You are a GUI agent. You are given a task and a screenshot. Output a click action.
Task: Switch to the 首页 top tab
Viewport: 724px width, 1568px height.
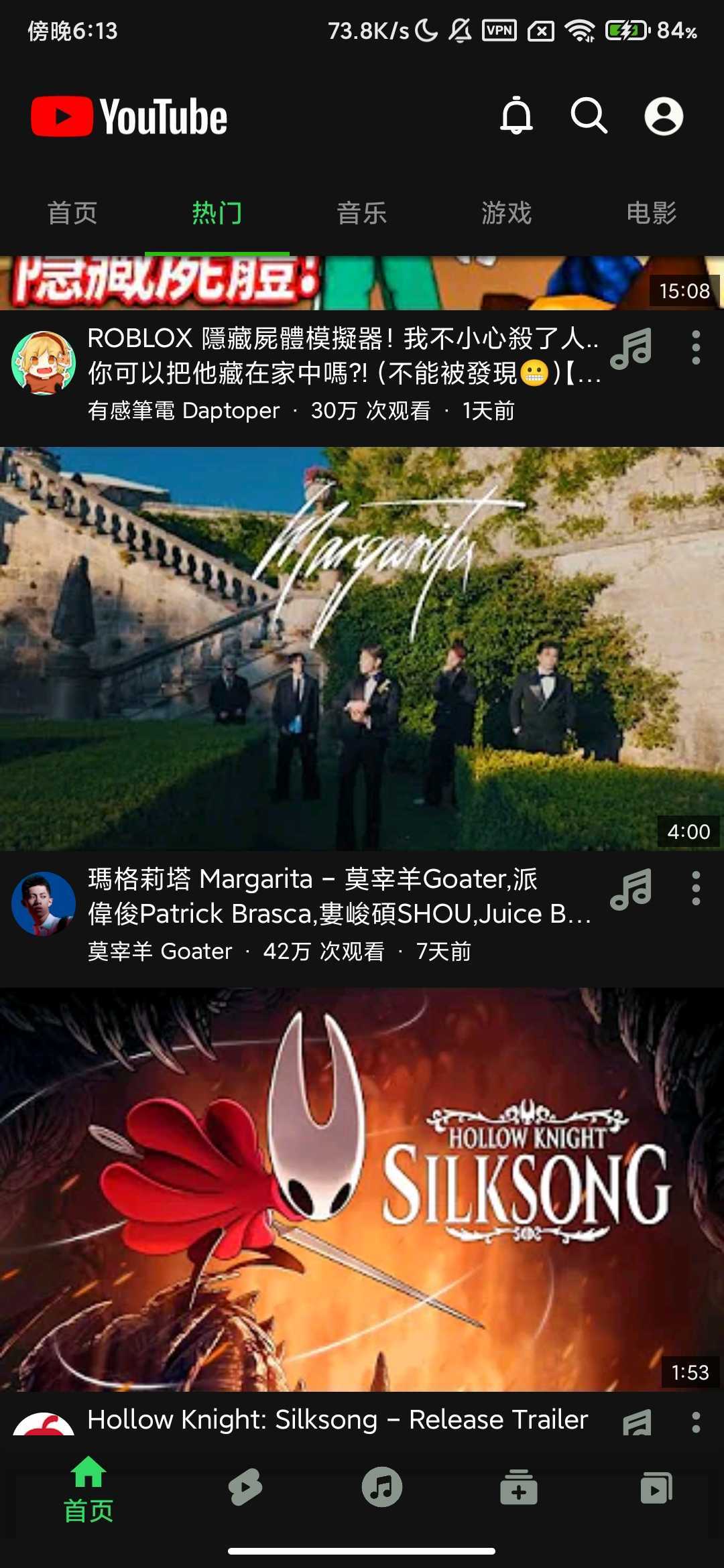click(72, 213)
